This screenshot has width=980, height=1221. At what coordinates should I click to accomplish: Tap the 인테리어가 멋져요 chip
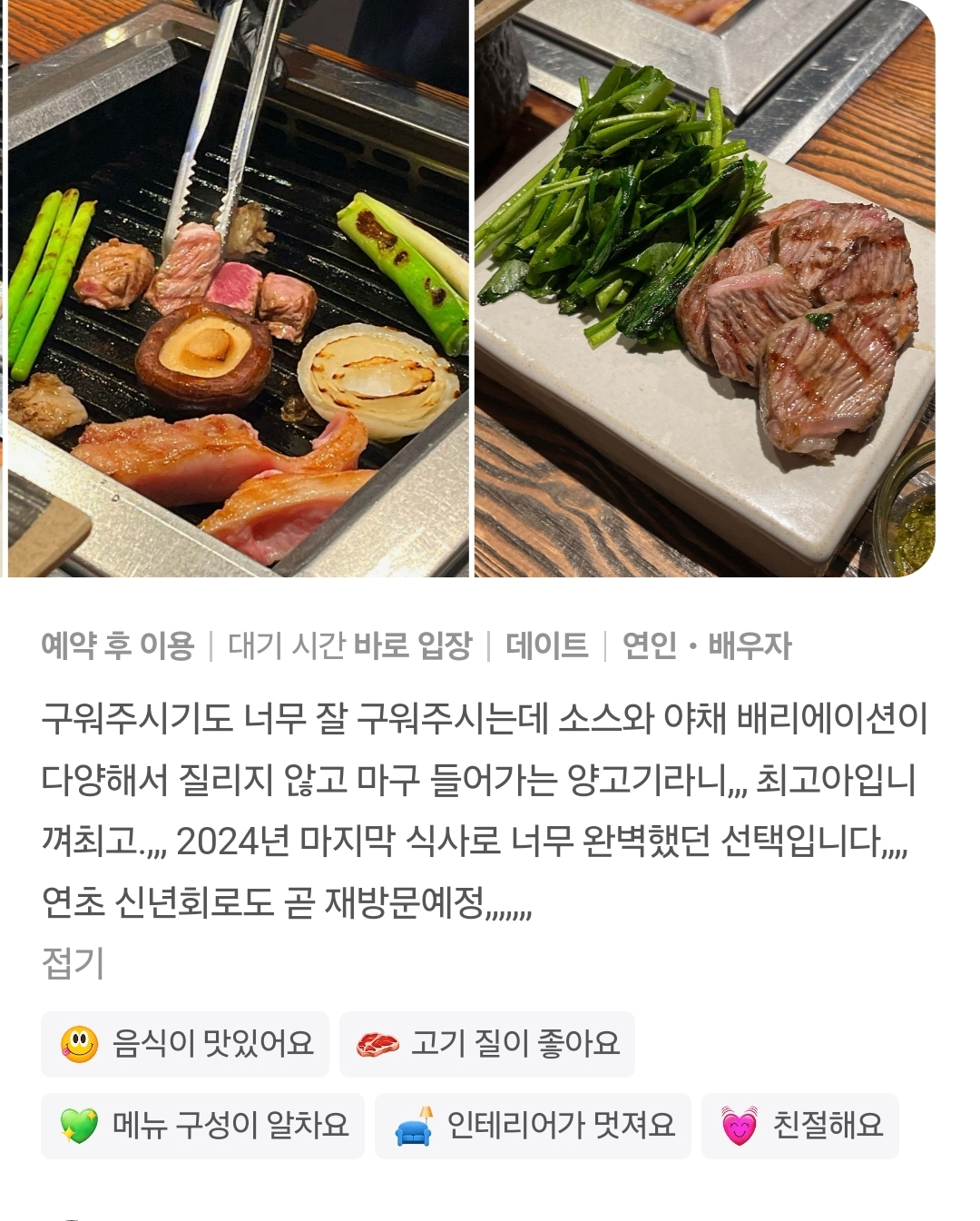(x=533, y=1126)
